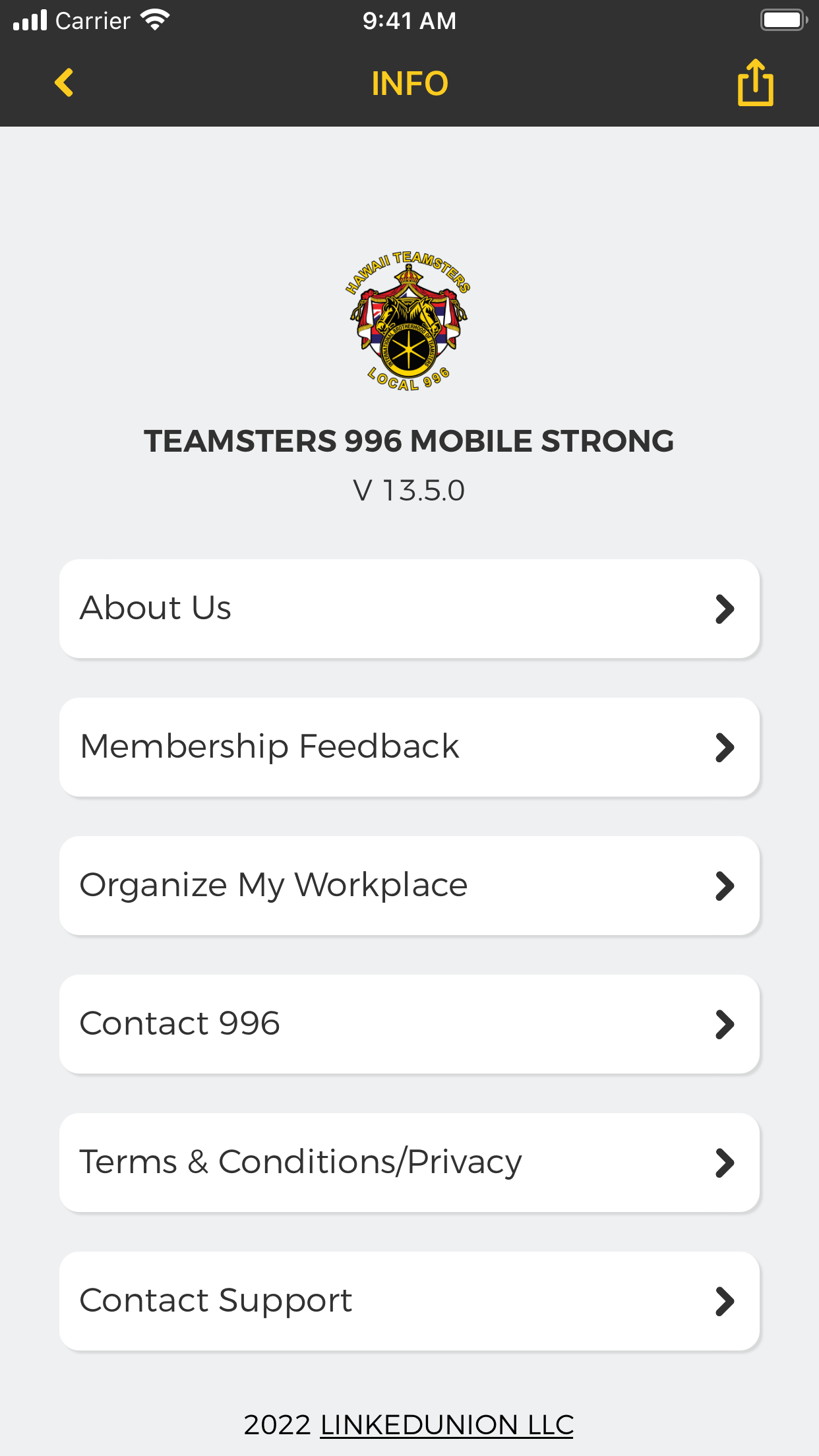Image resolution: width=819 pixels, height=1456 pixels.
Task: Tap the clock showing 9:41 AM
Action: (x=409, y=20)
